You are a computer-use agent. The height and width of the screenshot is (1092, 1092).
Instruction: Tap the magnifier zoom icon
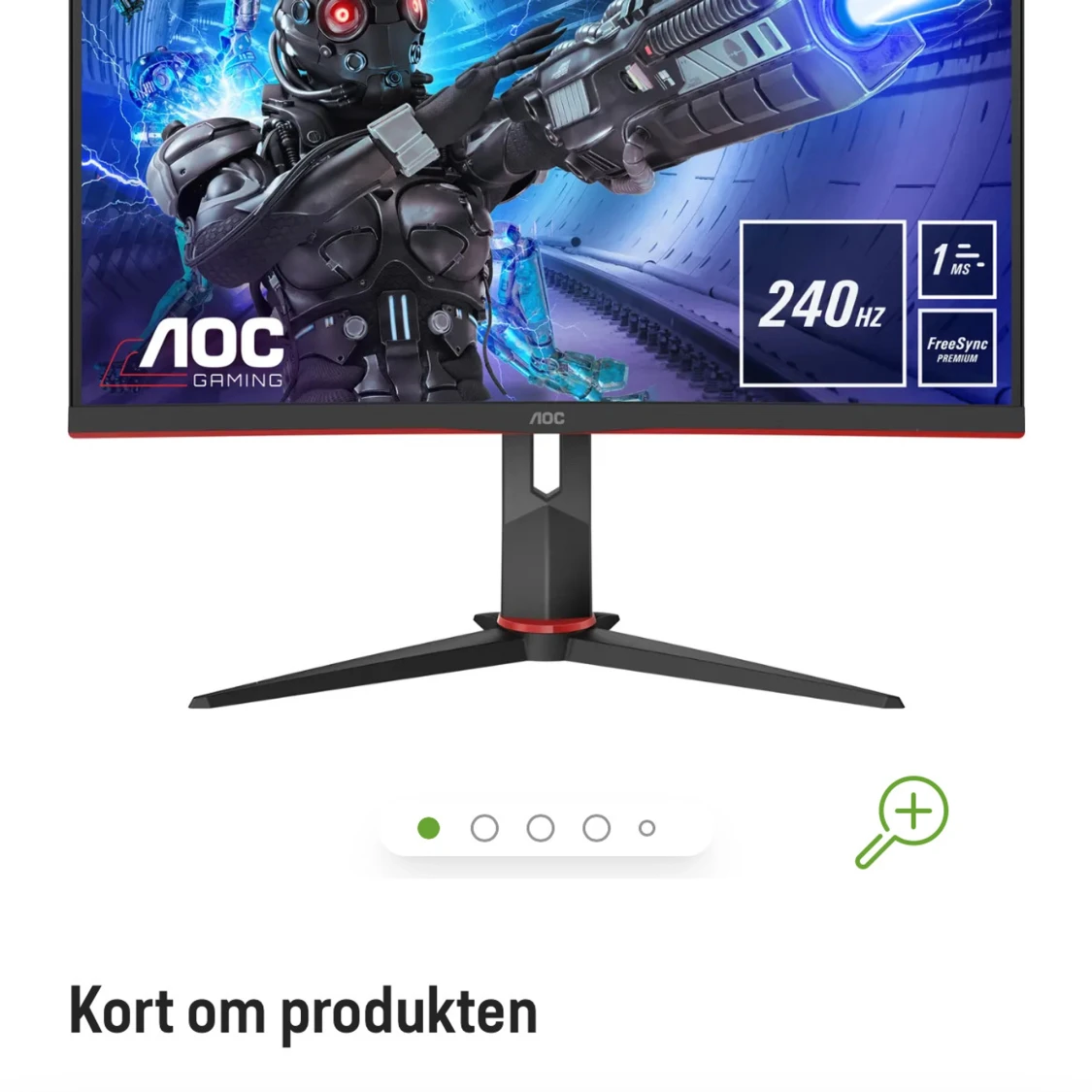902,821
